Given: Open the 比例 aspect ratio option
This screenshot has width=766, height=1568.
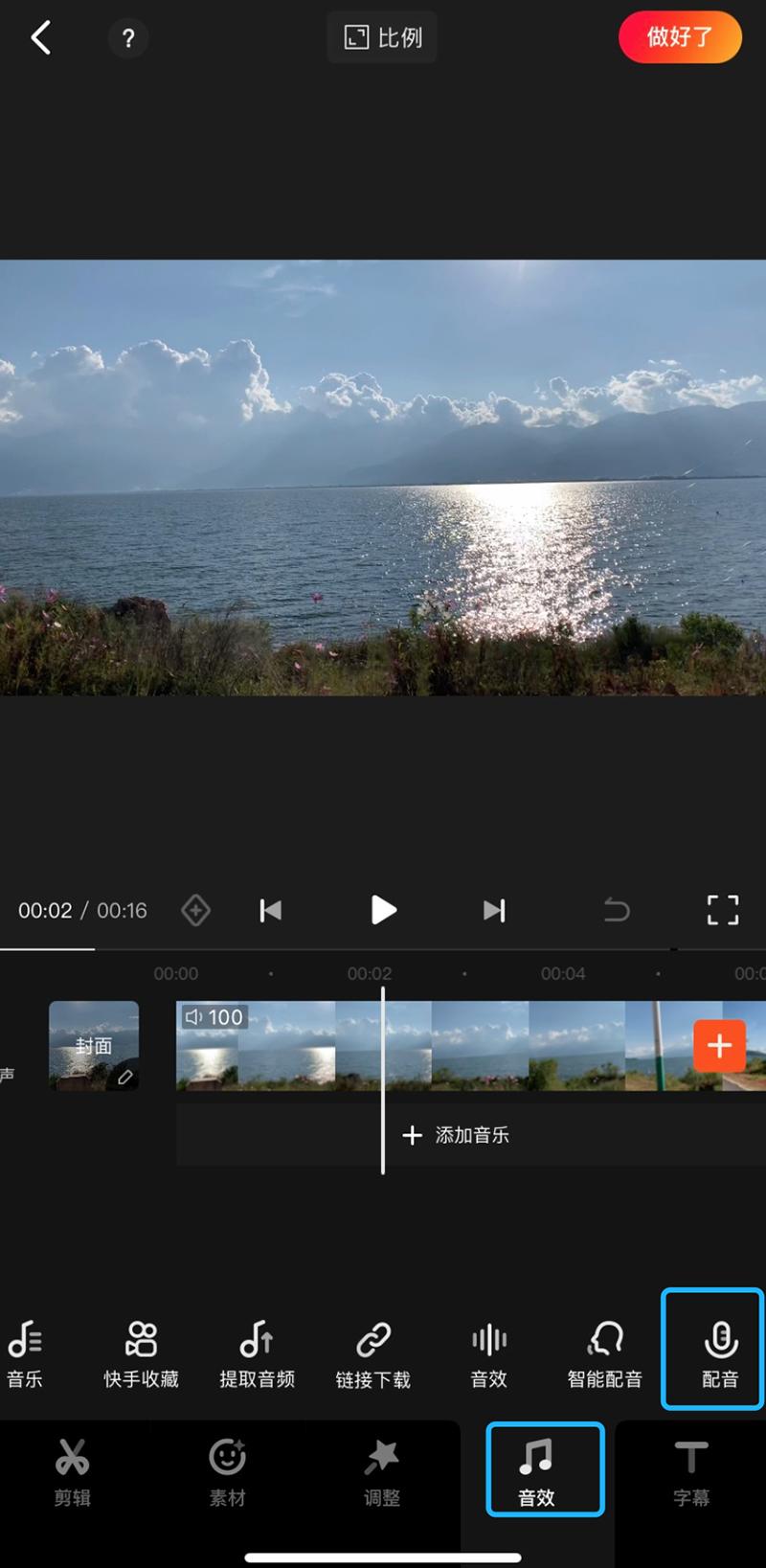Looking at the screenshot, I should [382, 38].
